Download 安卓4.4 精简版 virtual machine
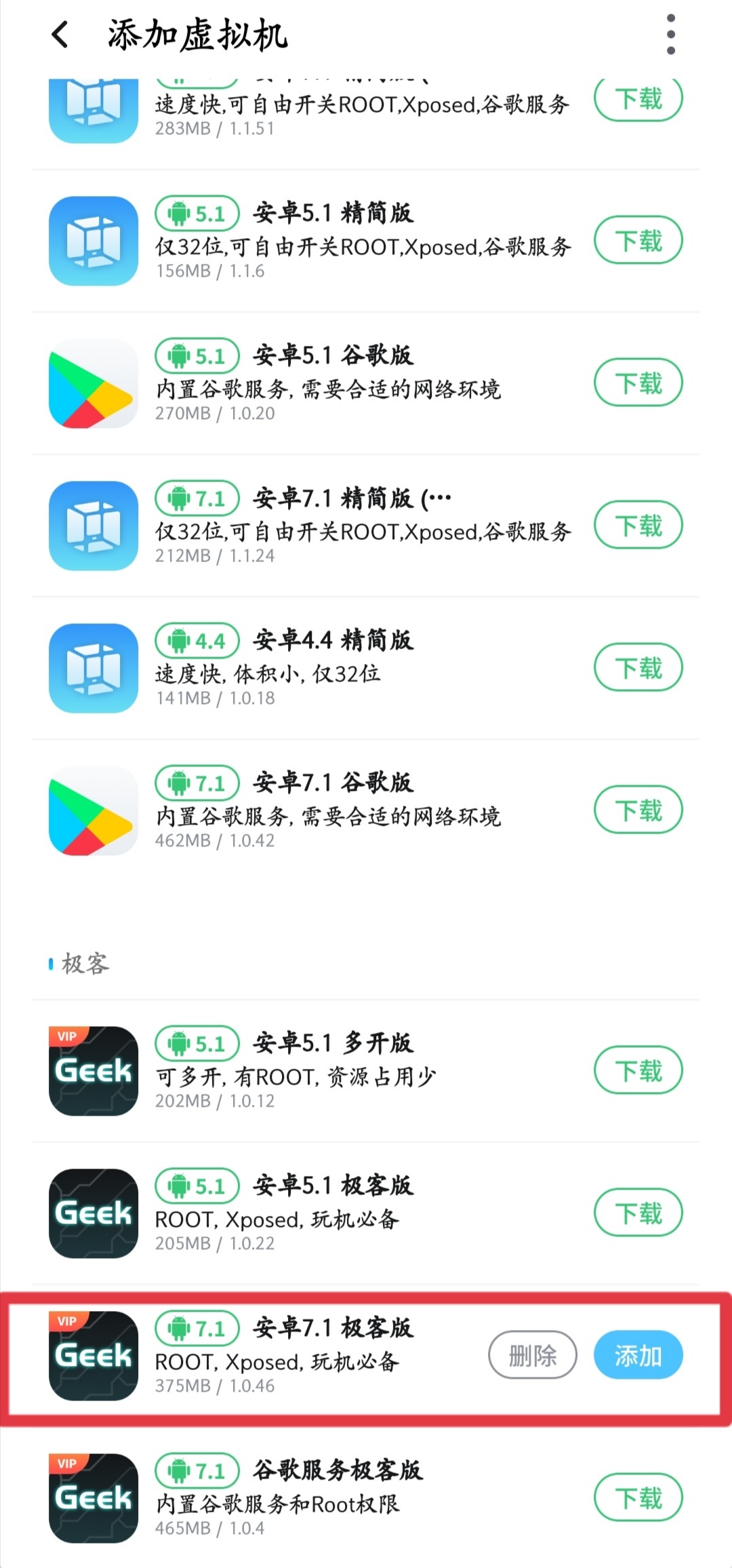 click(x=638, y=667)
